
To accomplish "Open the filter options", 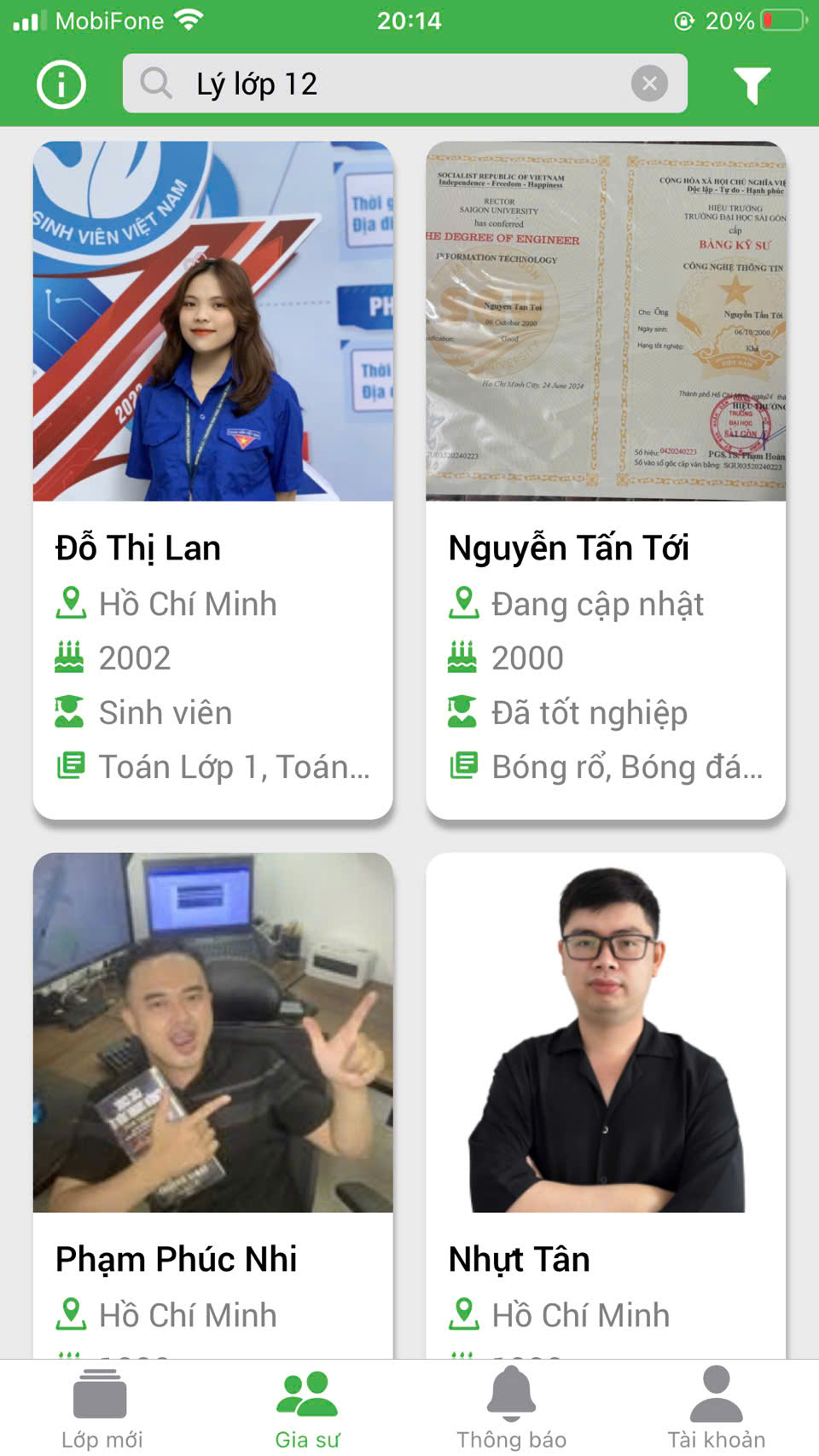I will click(752, 84).
